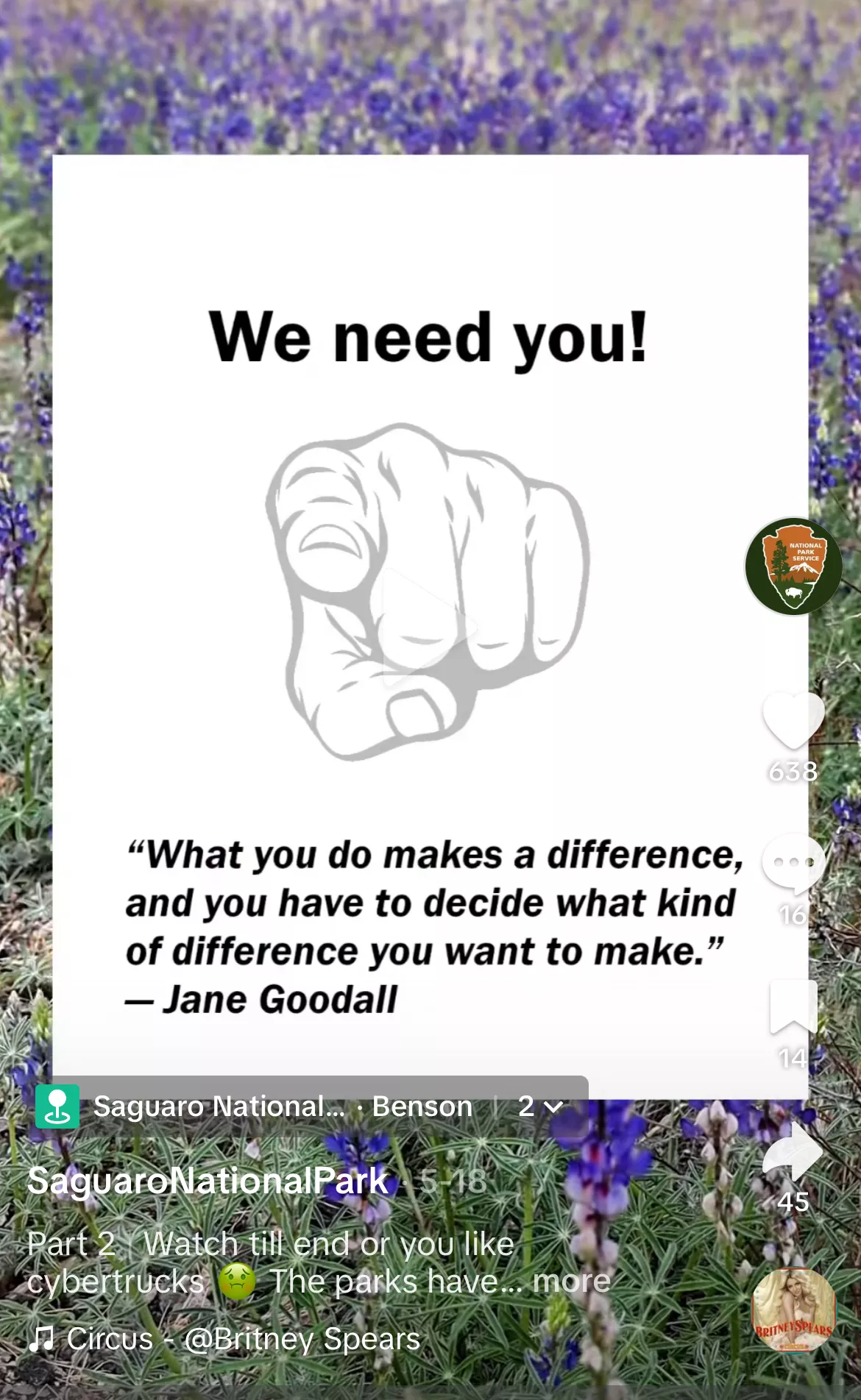The height and width of the screenshot is (1400, 861).
Task: Expand the locations dropdown showing 2
Action: (541, 1106)
